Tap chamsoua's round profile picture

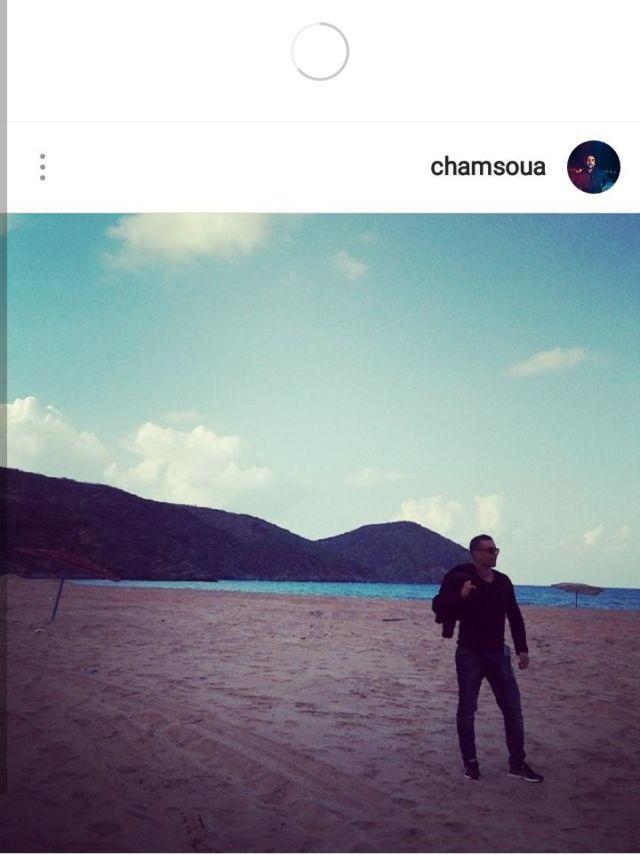(x=593, y=167)
